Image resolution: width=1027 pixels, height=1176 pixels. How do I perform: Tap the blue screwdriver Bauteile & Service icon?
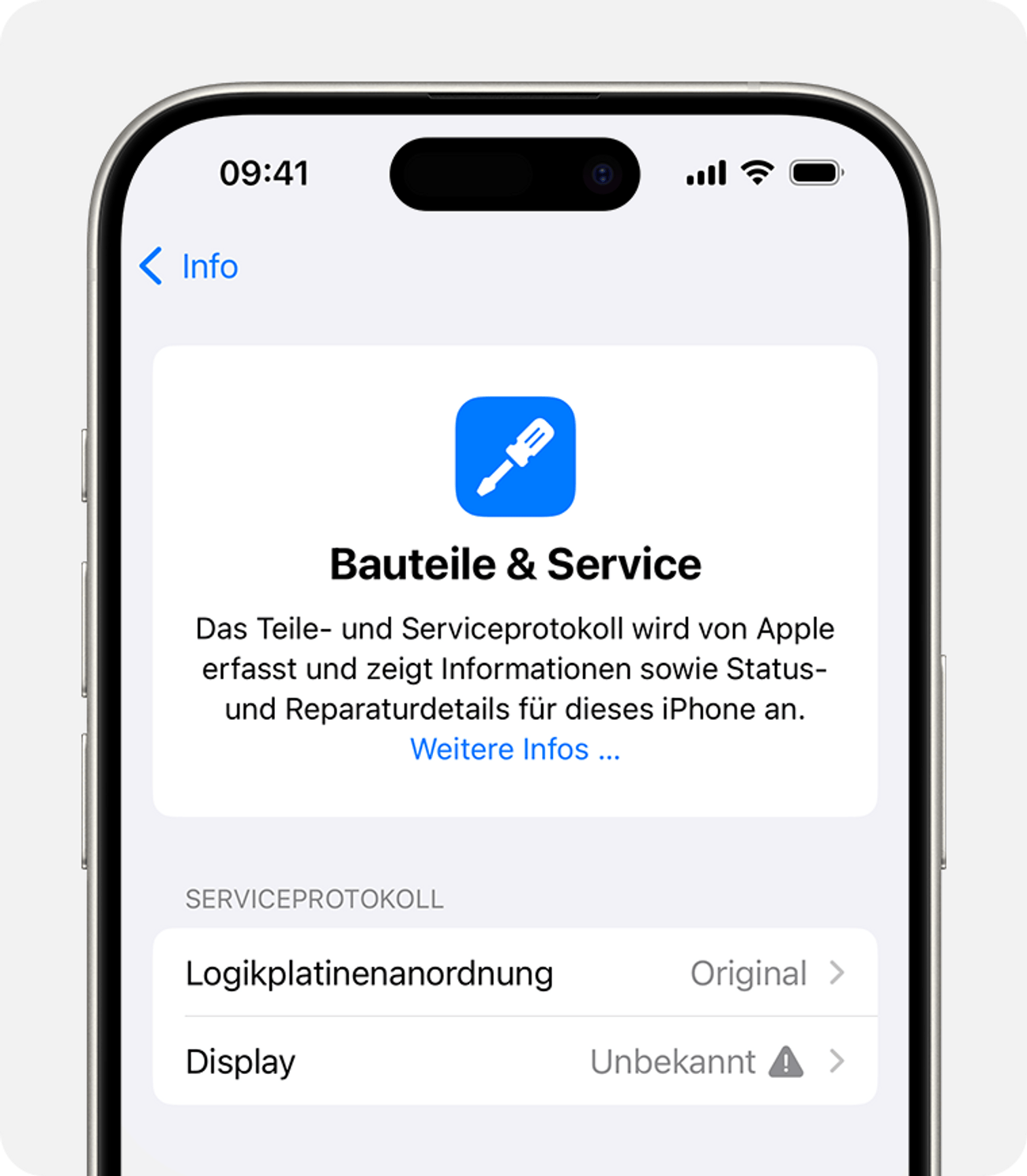tap(514, 457)
